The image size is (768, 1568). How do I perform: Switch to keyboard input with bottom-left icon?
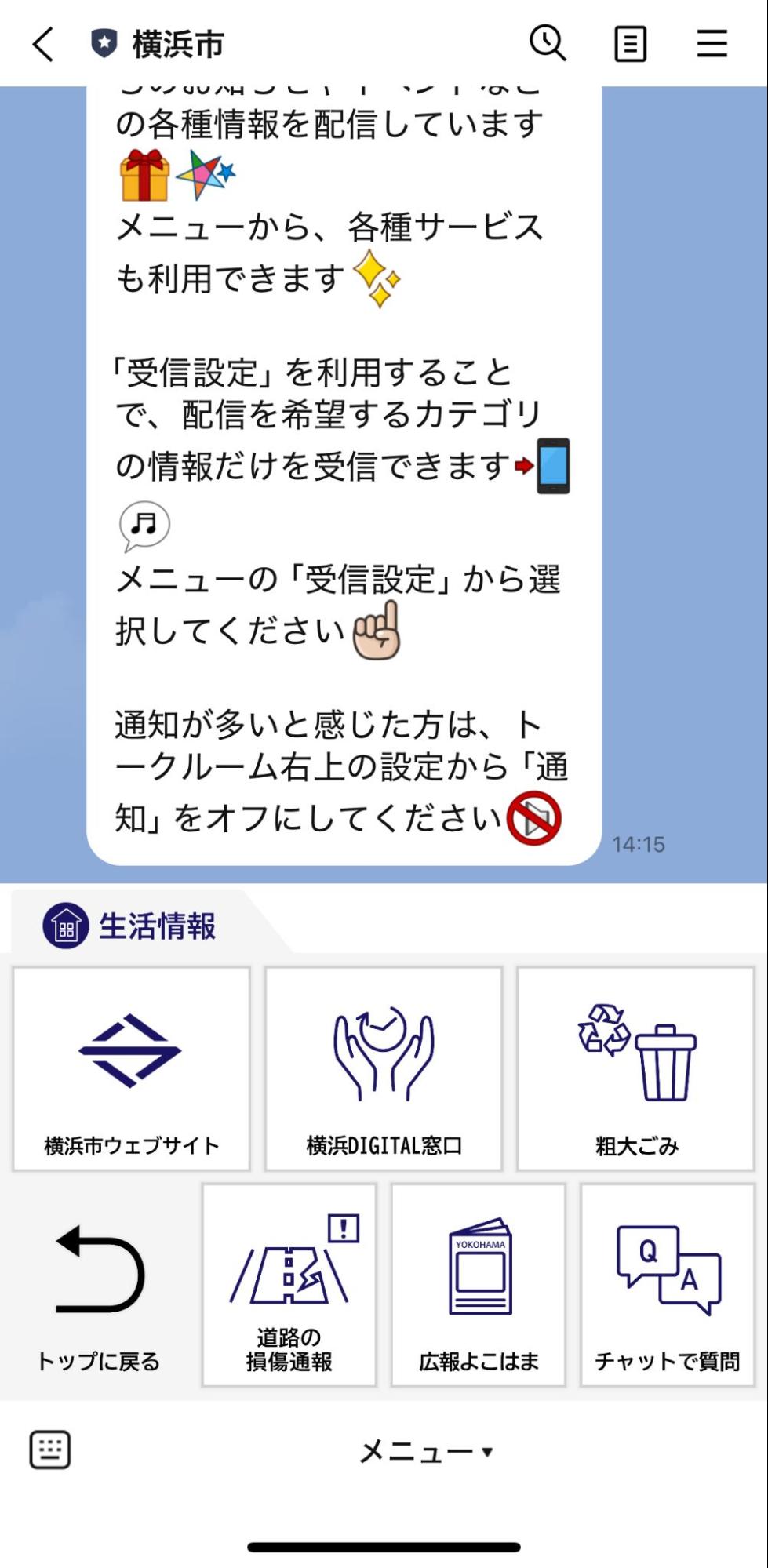tap(49, 1451)
